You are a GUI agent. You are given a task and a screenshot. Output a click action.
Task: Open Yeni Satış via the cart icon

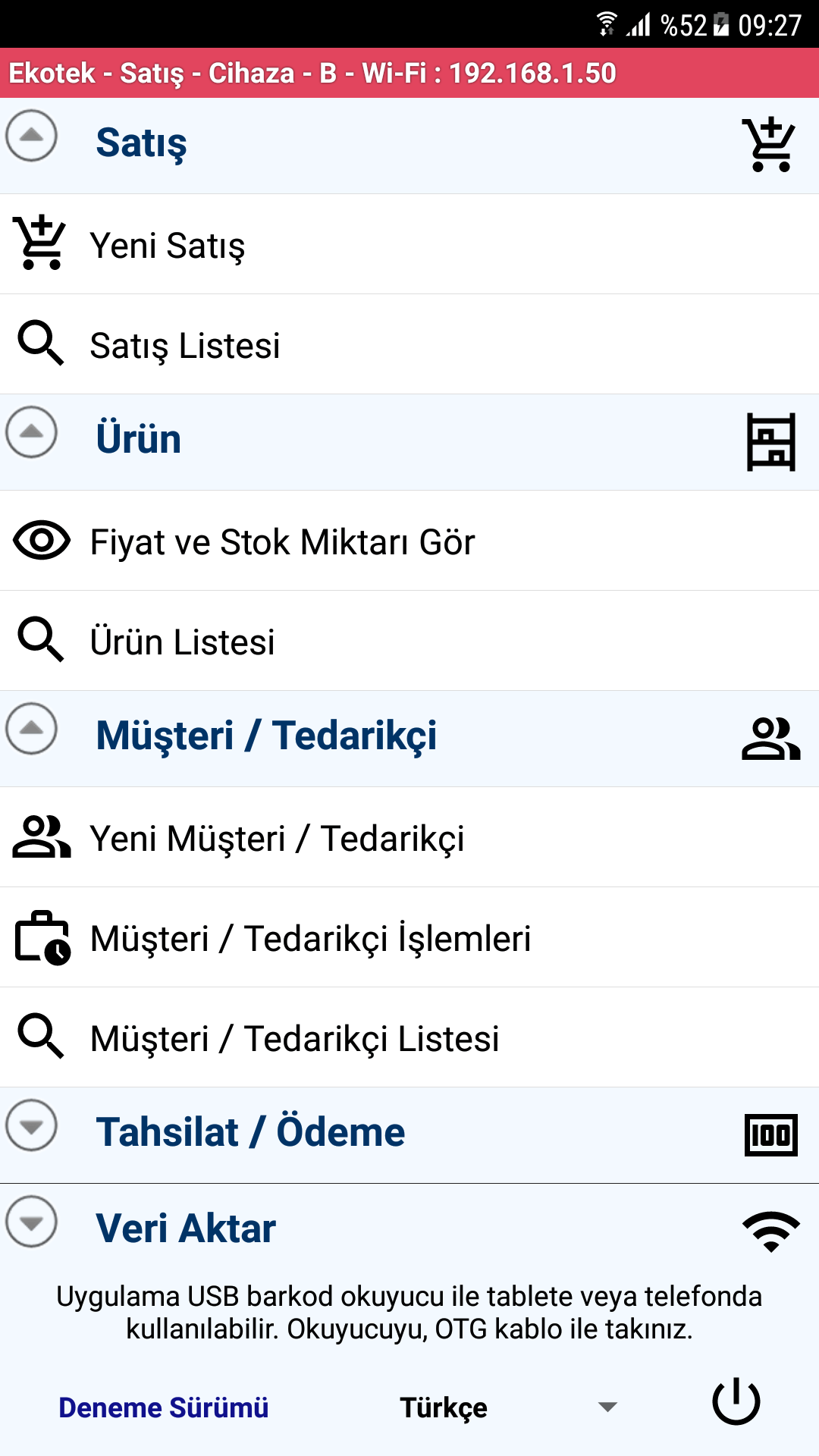click(x=38, y=243)
